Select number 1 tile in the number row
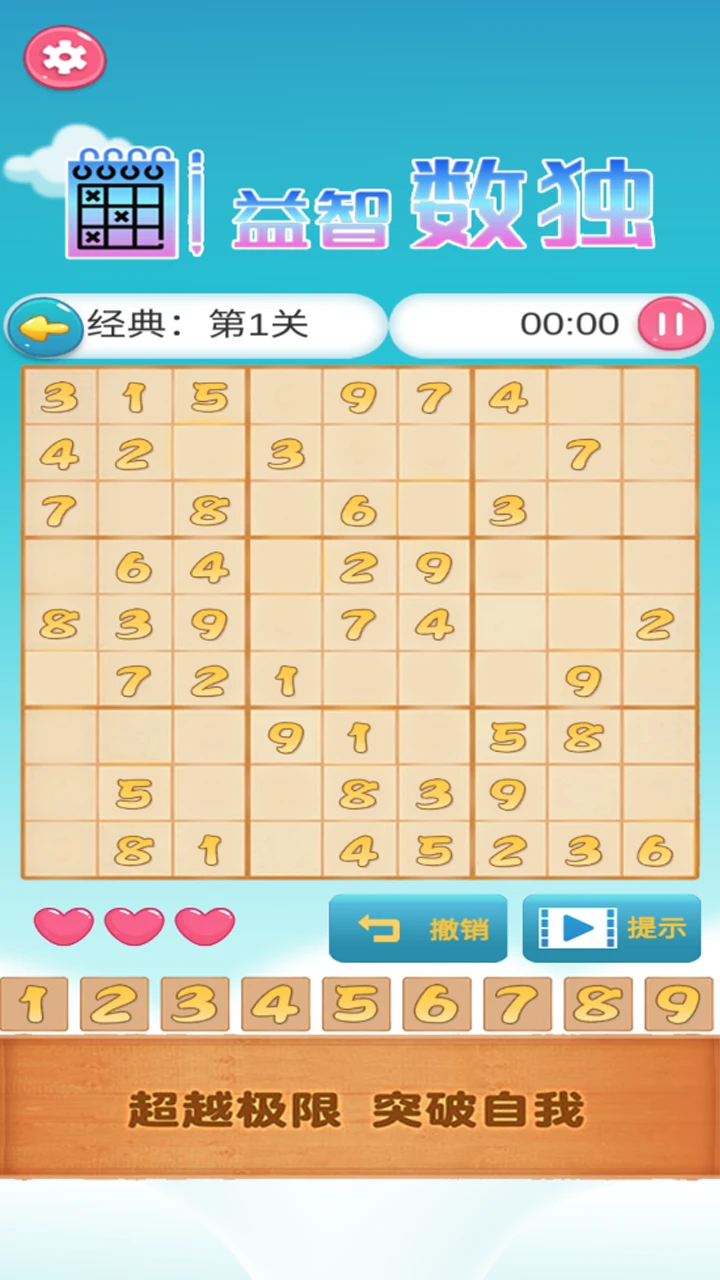 coord(34,1004)
